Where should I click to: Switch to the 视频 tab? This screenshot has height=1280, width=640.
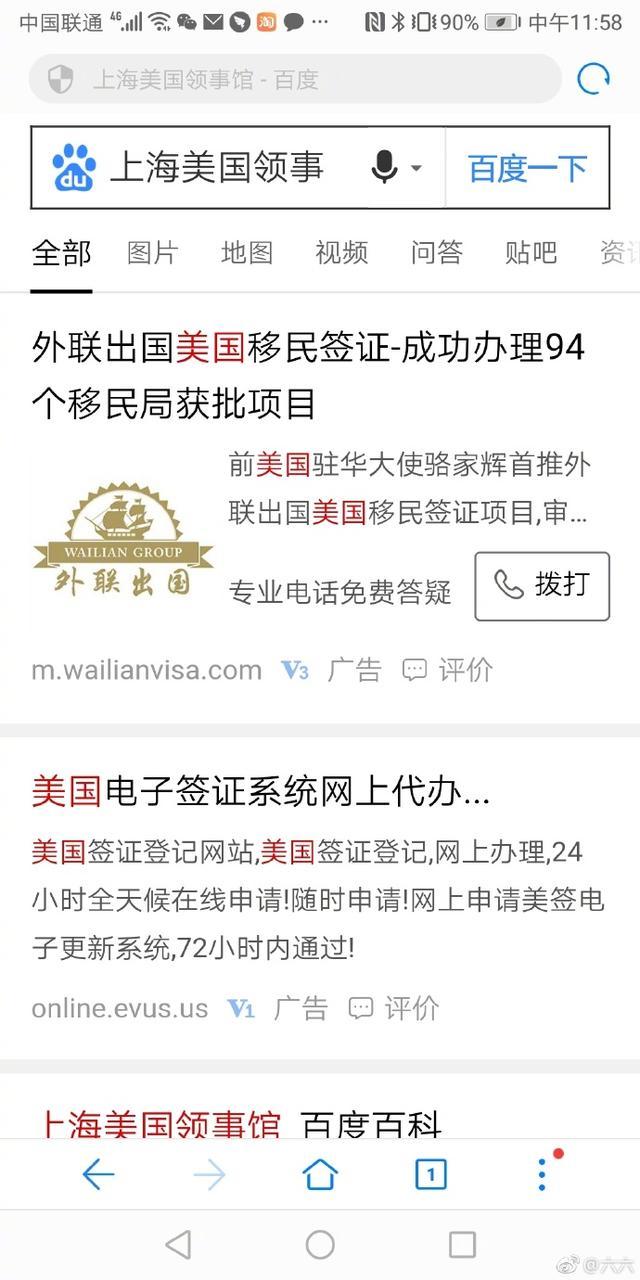coord(341,253)
